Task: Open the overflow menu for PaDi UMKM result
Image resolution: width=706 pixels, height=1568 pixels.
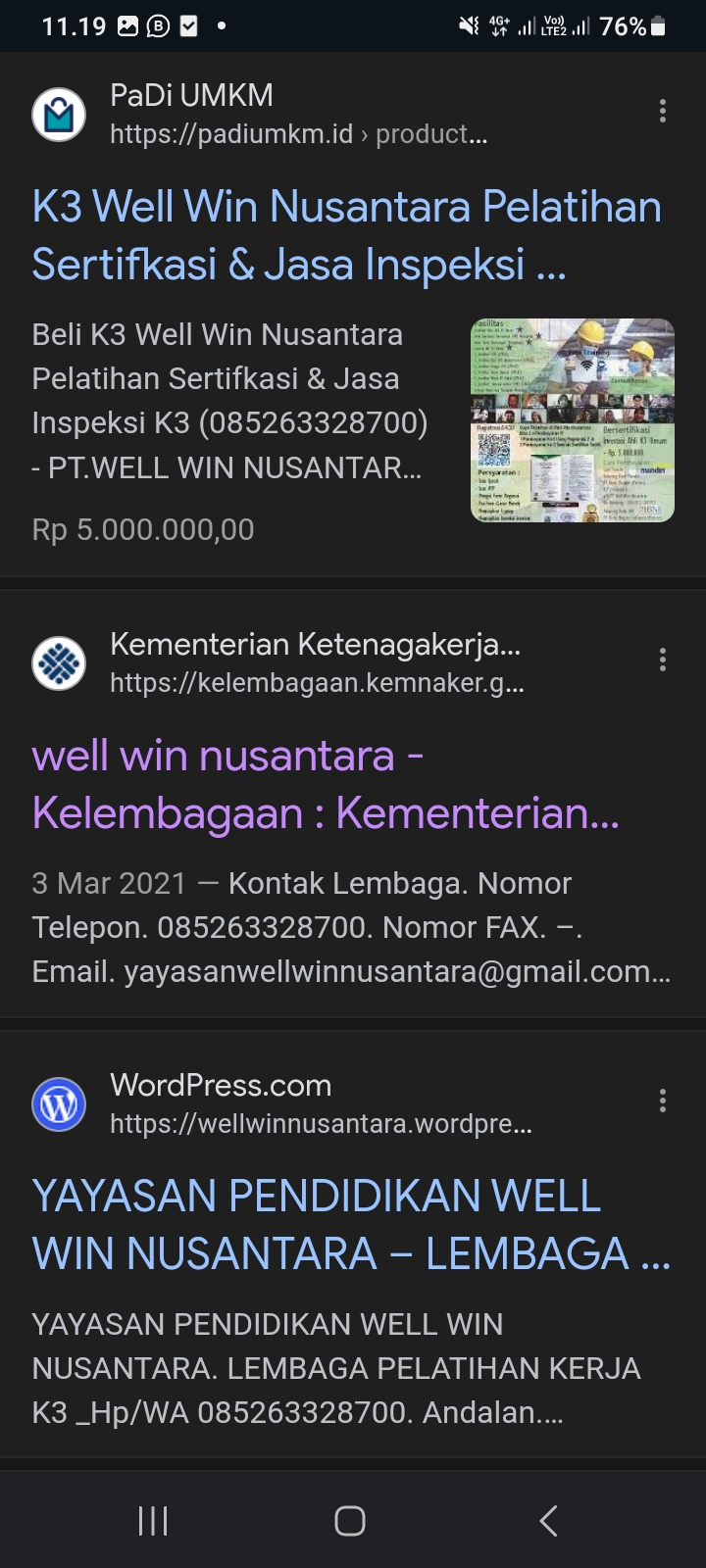Action: pos(663,112)
